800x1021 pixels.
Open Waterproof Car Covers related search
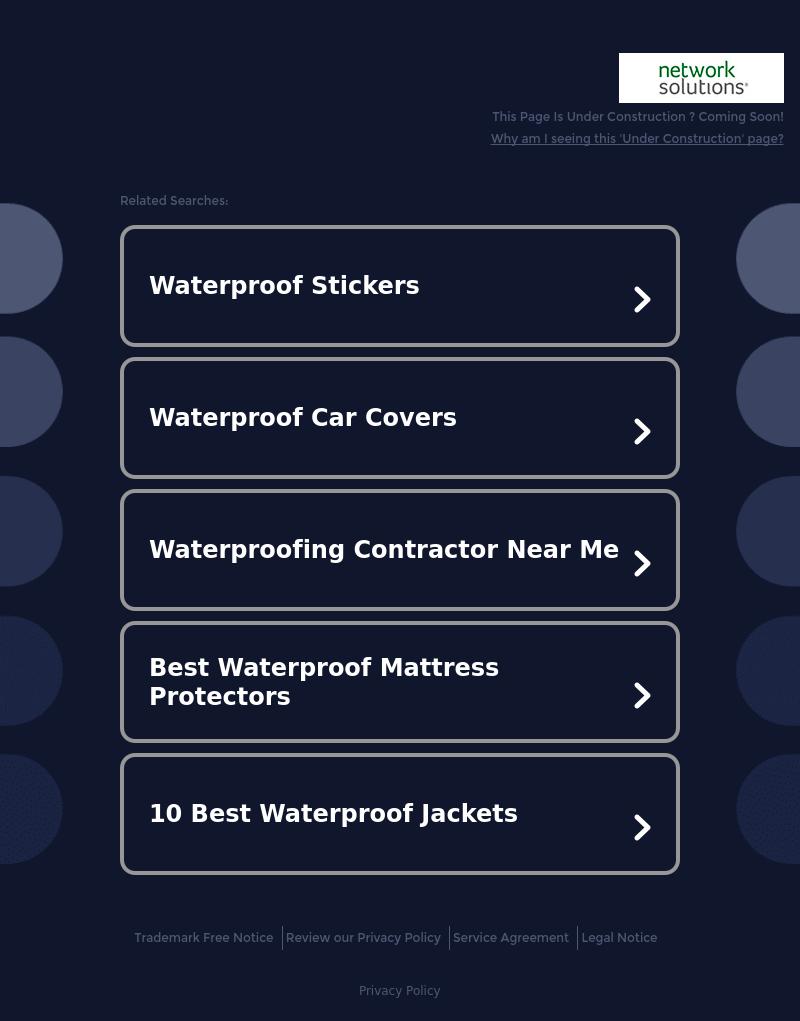[x=399, y=418]
